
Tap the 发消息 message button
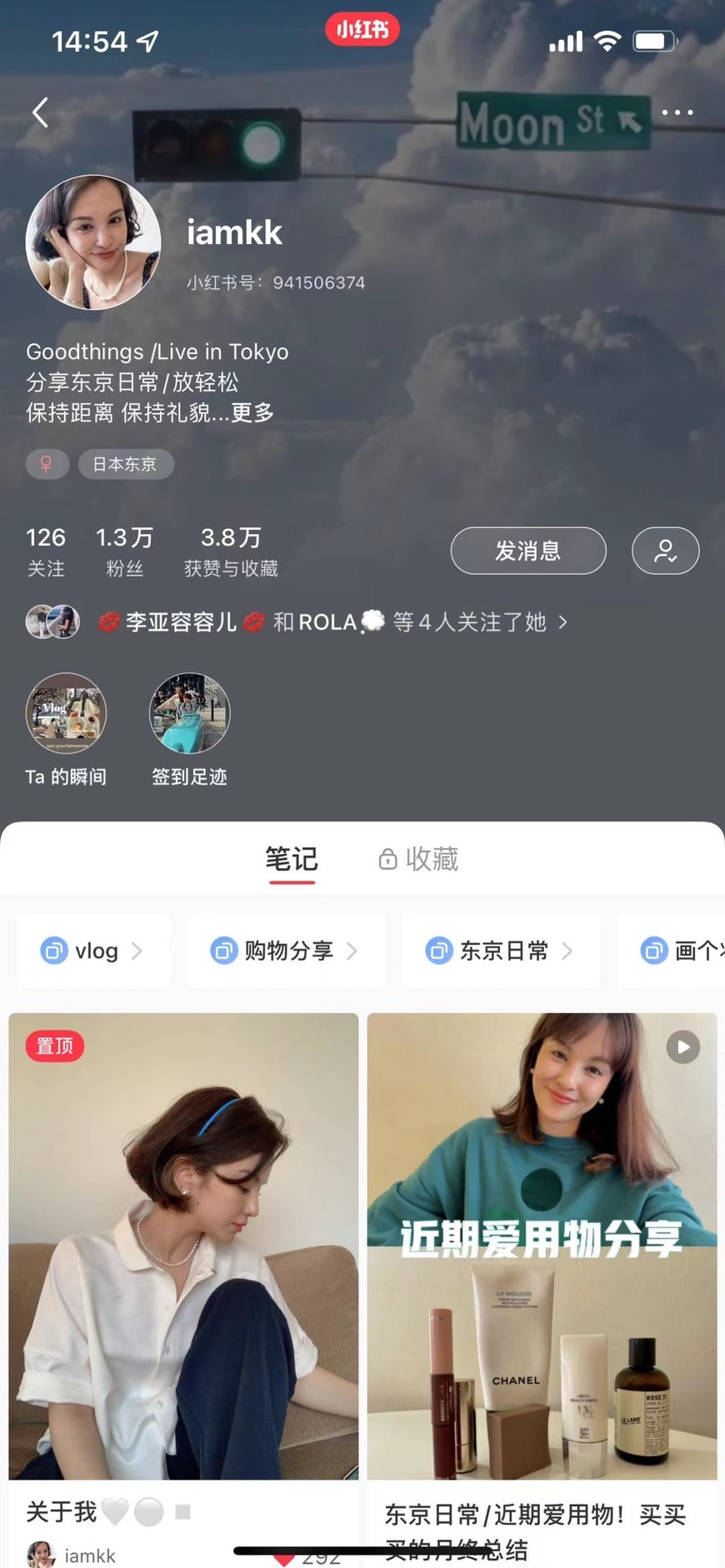pyautogui.click(x=528, y=551)
